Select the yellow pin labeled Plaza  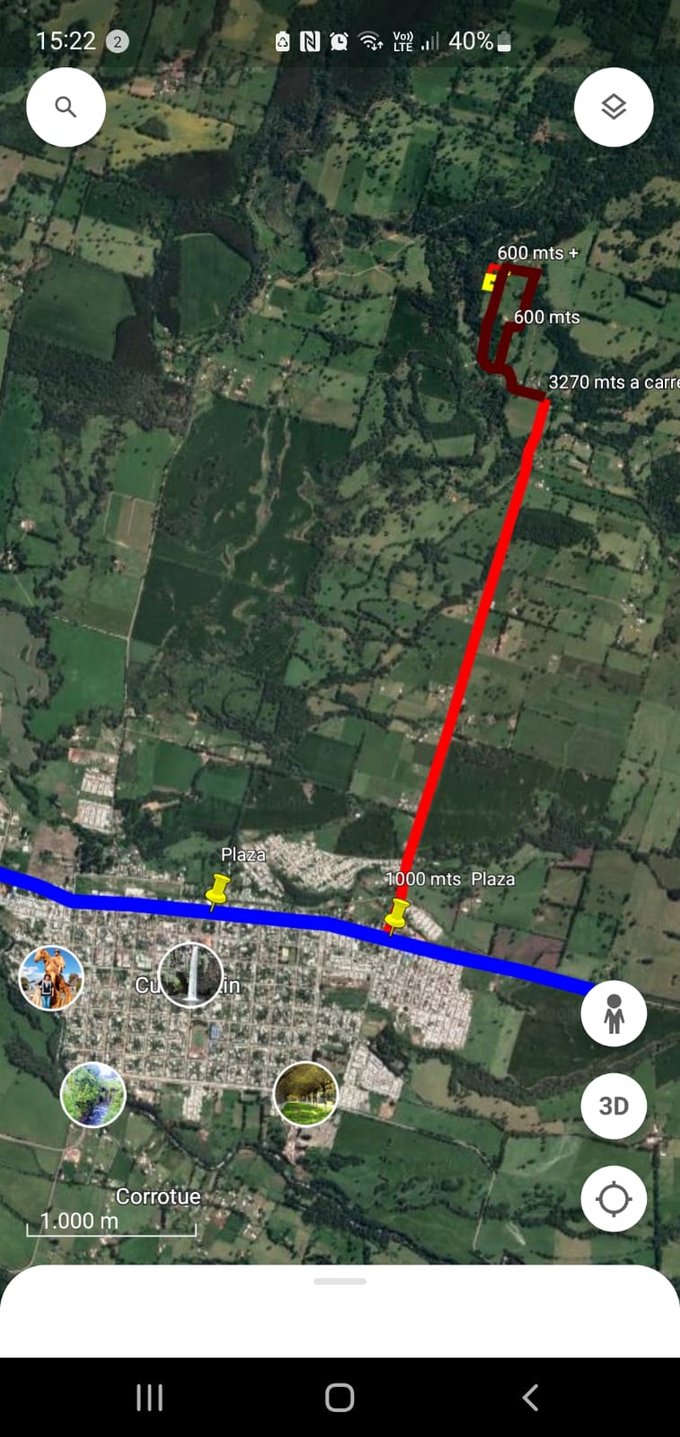click(217, 888)
